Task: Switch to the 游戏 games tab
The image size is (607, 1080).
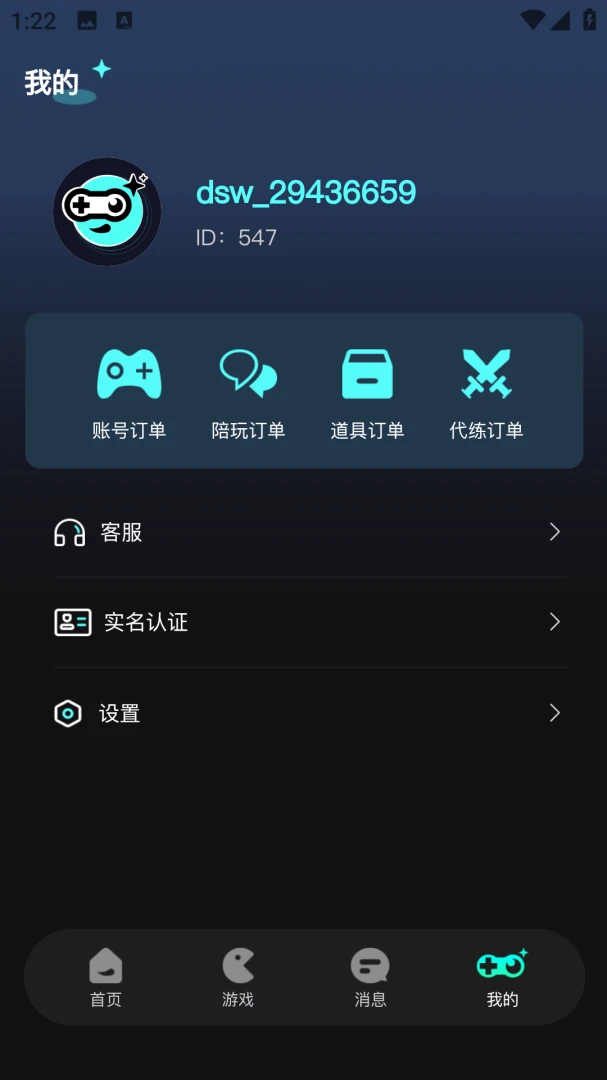Action: tap(238, 978)
